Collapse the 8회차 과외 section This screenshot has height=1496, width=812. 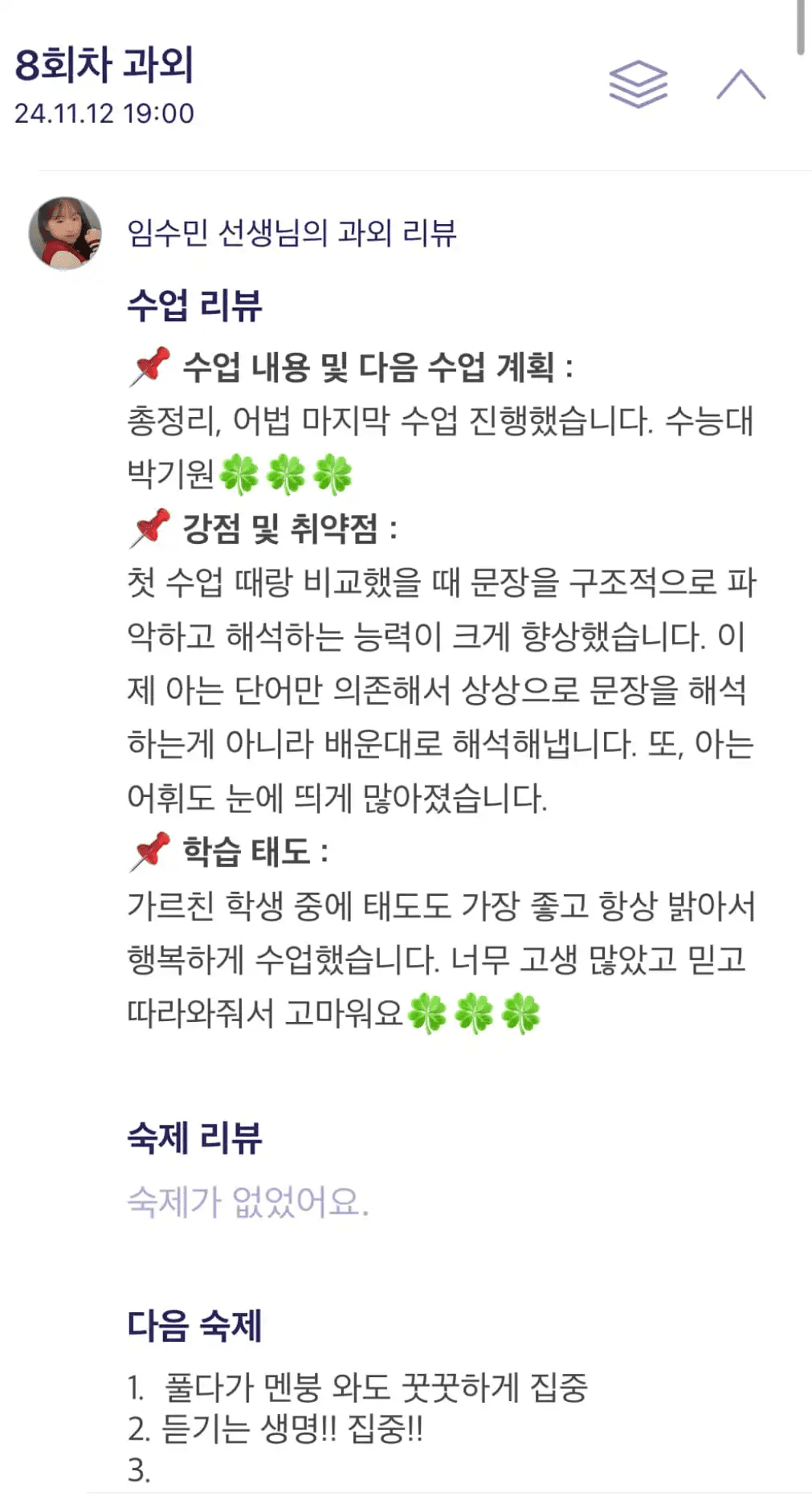(741, 84)
